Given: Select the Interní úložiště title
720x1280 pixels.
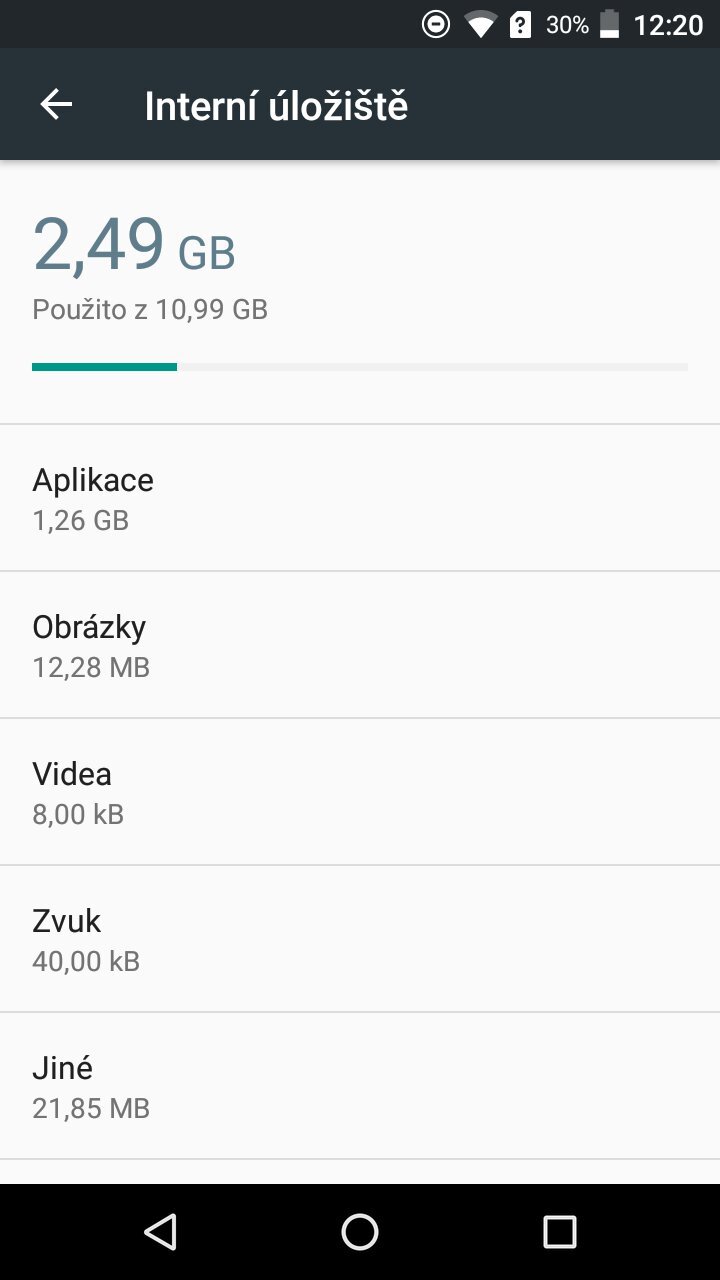Looking at the screenshot, I should pyautogui.click(x=276, y=104).
